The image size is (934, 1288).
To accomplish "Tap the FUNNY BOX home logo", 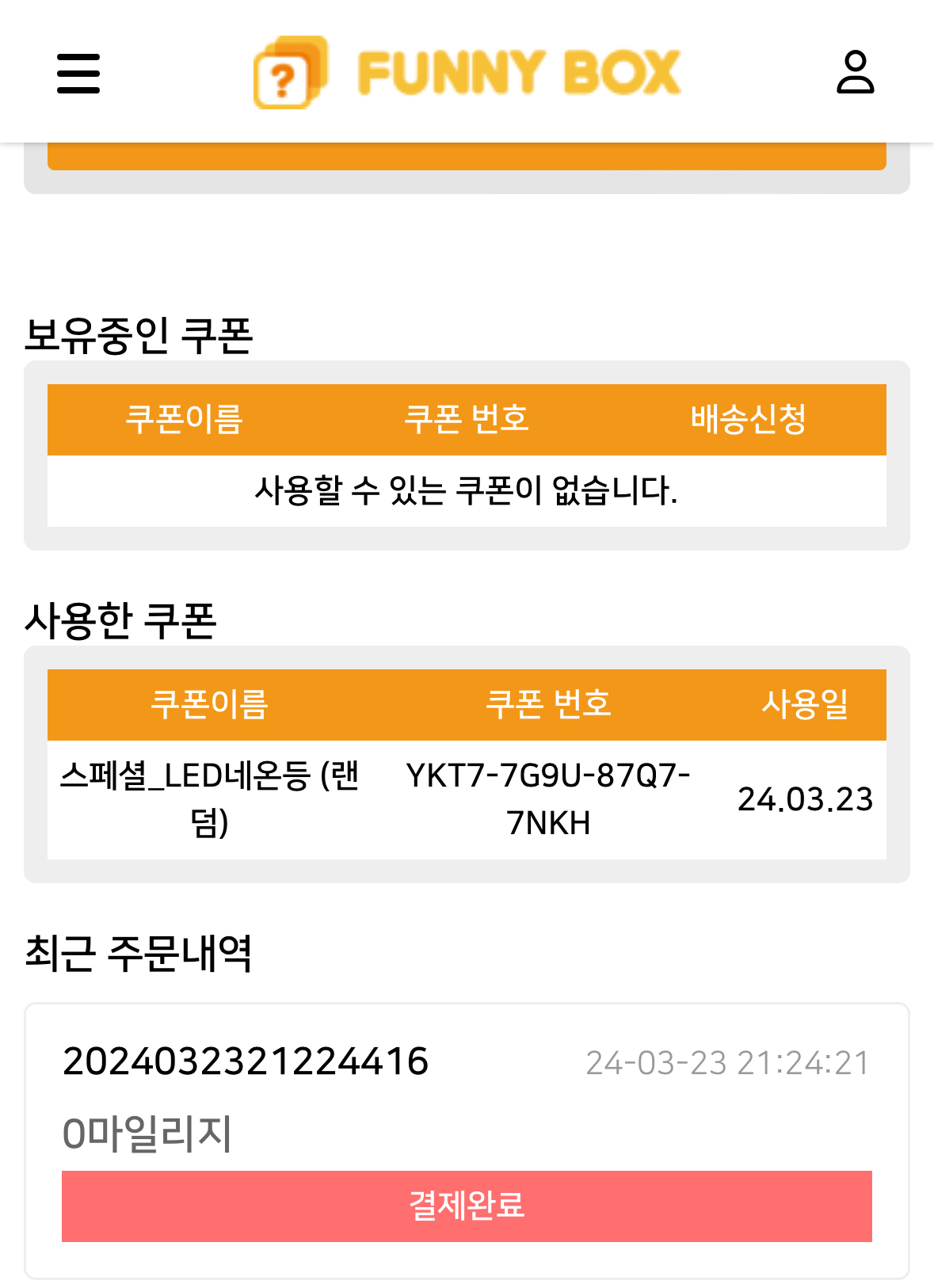I will 467,72.
